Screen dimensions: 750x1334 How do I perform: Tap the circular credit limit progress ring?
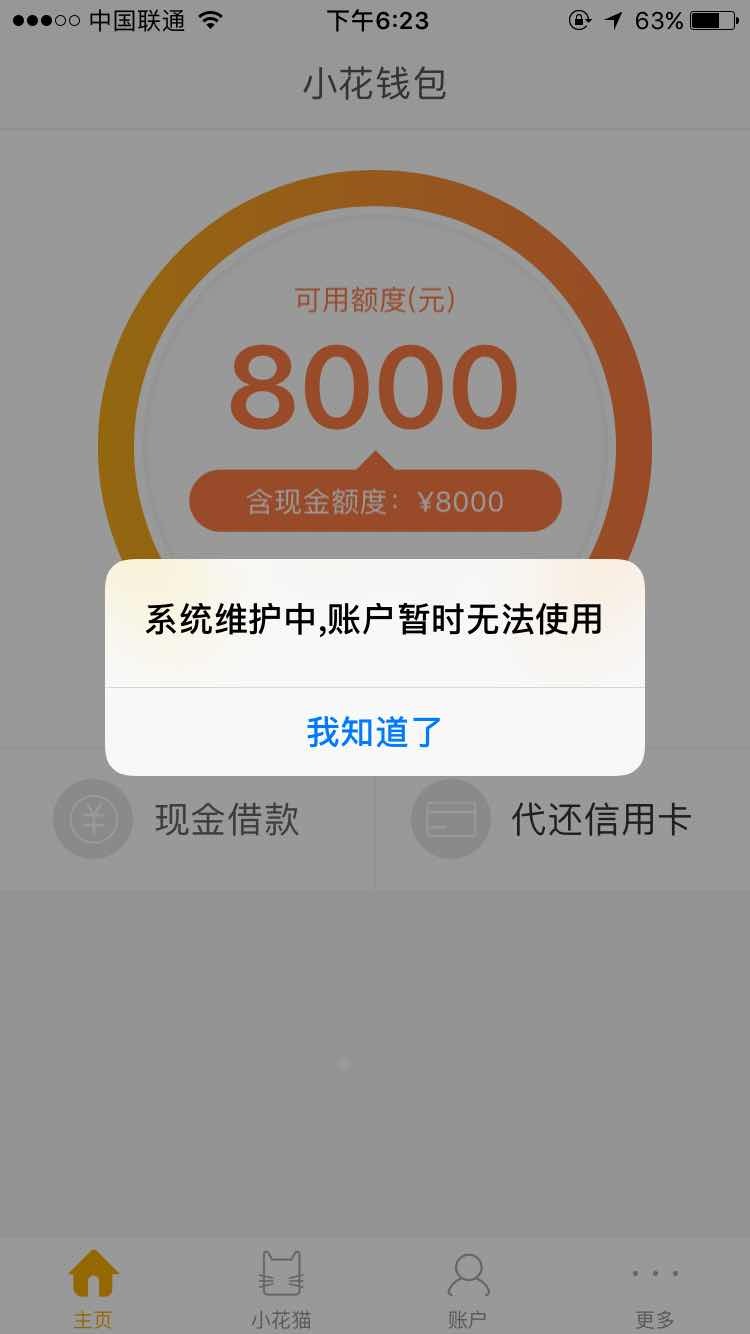(x=375, y=190)
